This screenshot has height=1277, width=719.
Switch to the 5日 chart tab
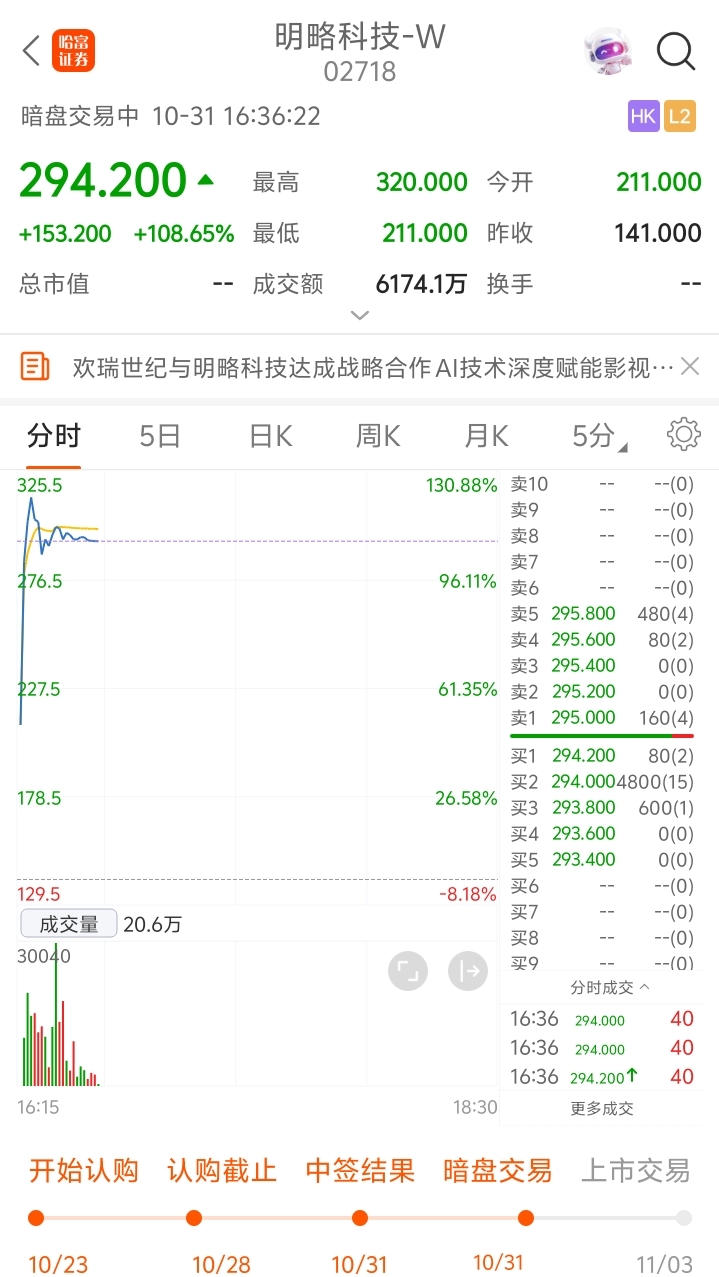(x=160, y=436)
